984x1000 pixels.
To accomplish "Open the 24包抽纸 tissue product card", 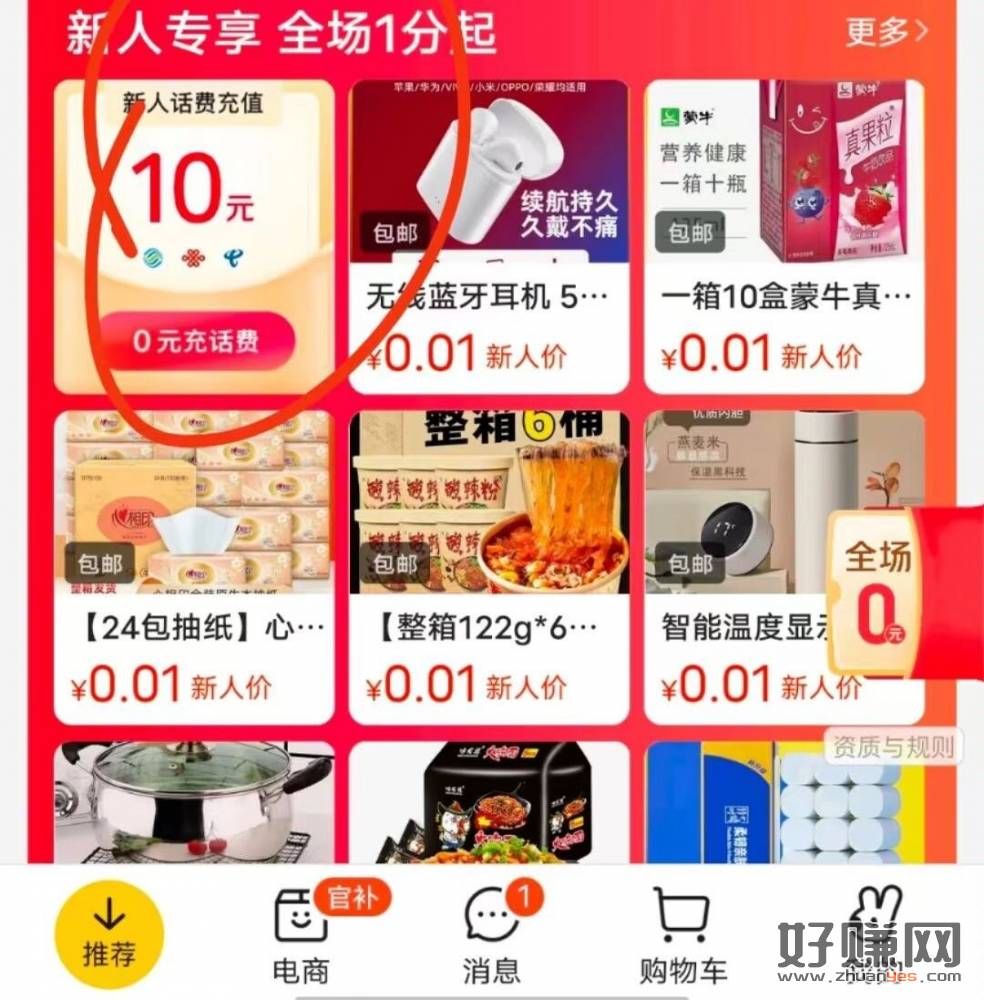I will point(194,566).
